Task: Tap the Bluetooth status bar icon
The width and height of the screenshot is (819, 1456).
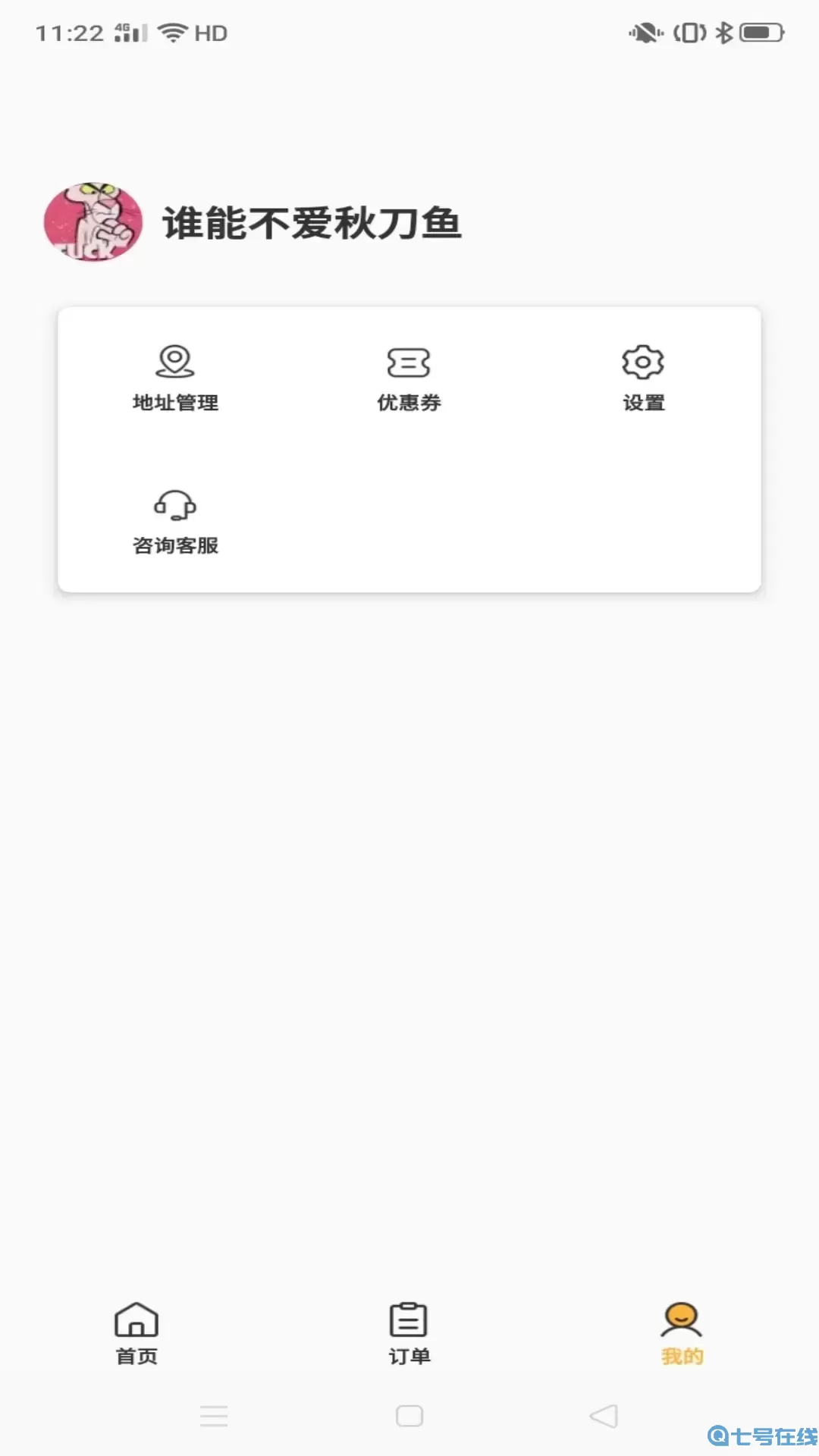Action: tap(724, 32)
